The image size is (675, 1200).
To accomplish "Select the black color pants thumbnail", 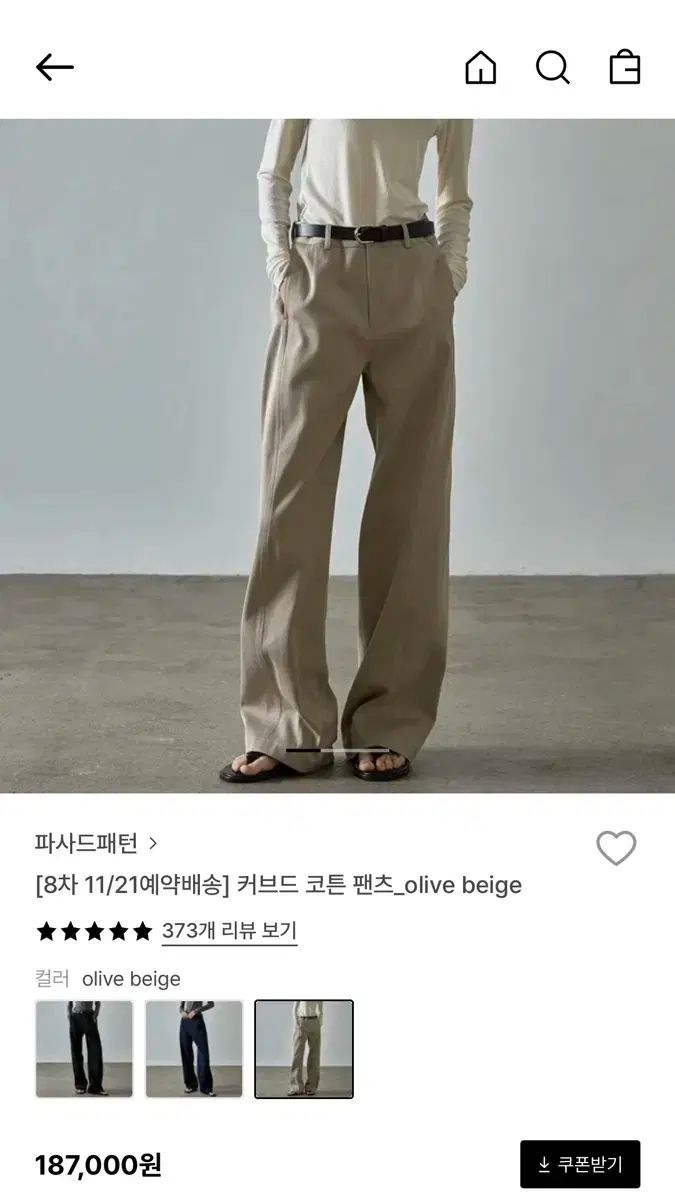I will point(84,1049).
